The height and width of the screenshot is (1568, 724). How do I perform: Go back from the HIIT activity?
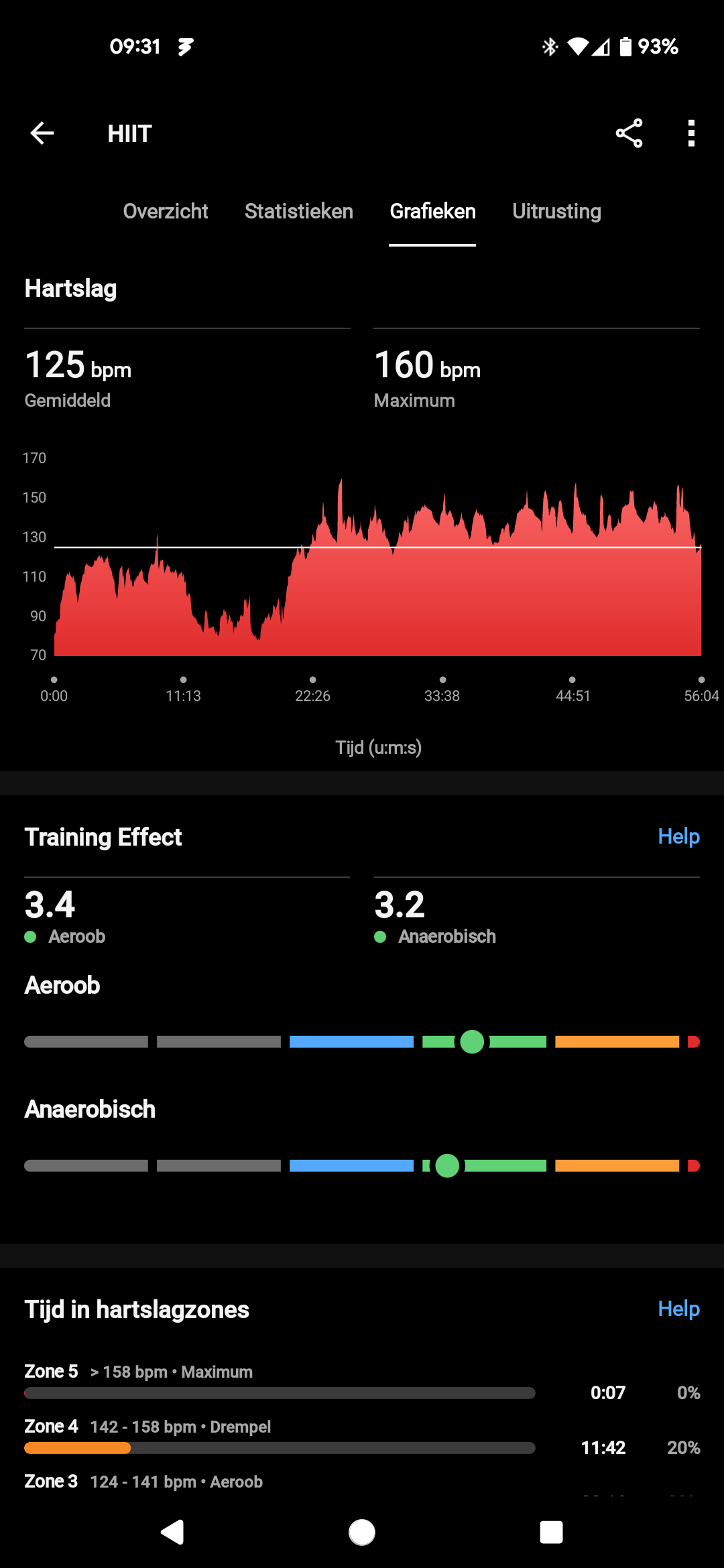42,133
